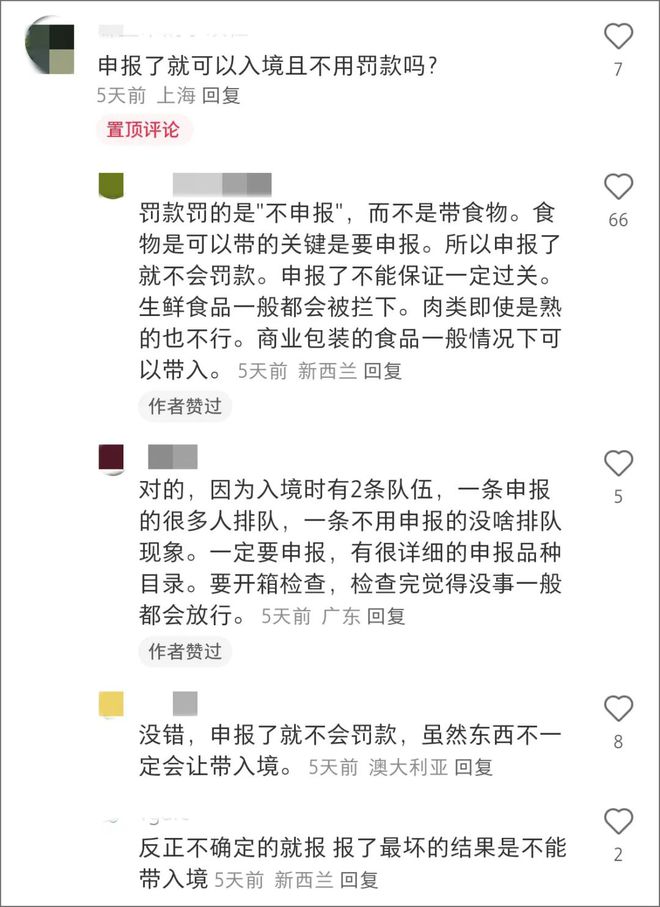Viewport: 660px width, 907px height.
Task: Like the 澳大利亚 comment
Action: pyautogui.click(x=618, y=709)
